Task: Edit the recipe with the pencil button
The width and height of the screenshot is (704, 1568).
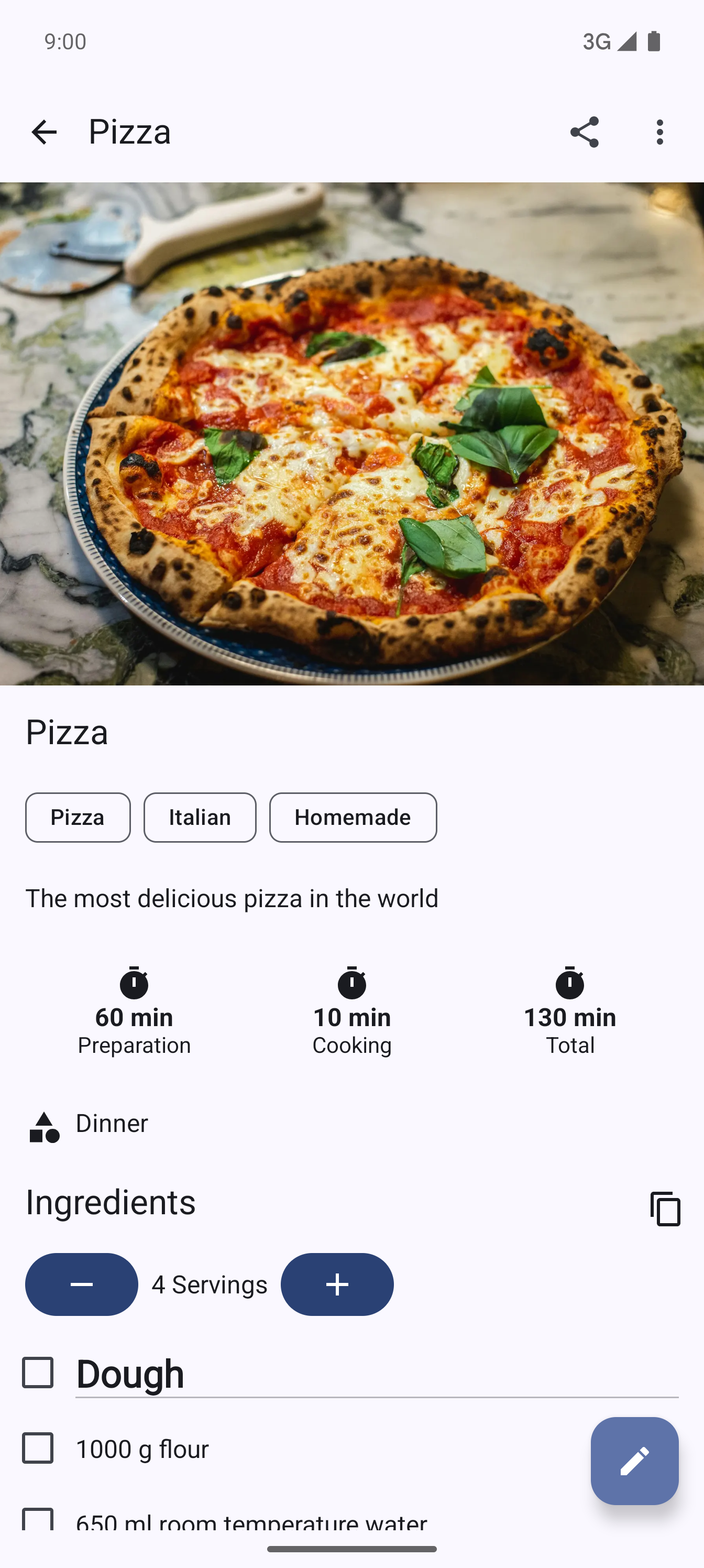Action: [x=635, y=1461]
